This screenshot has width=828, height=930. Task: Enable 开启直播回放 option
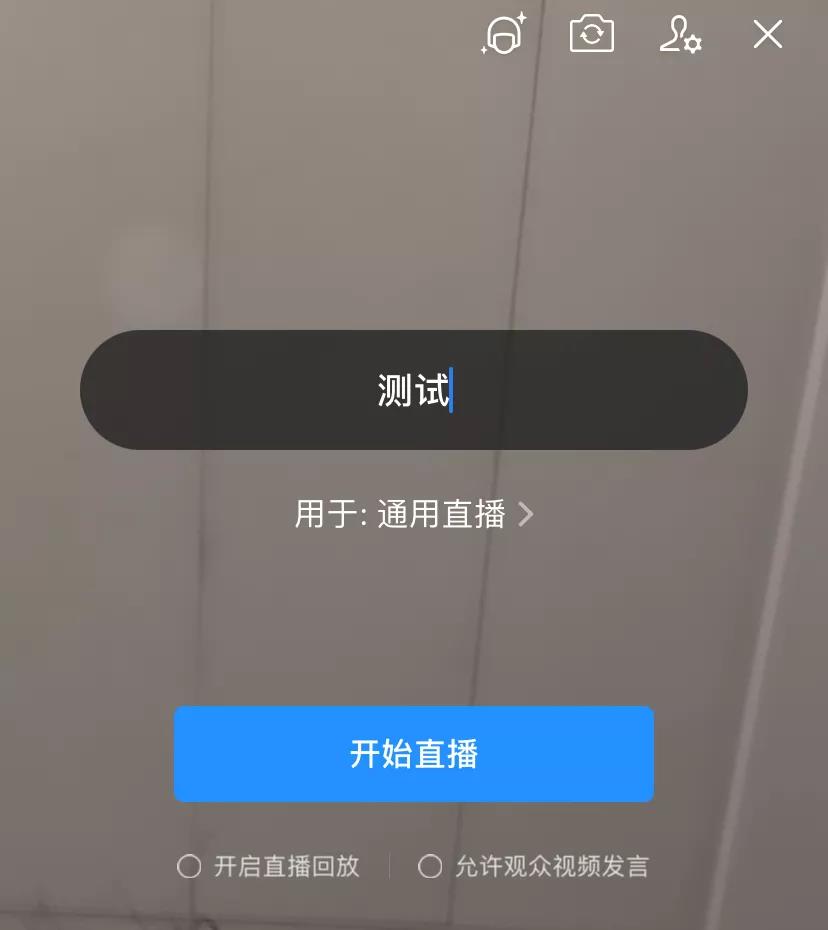click(189, 867)
